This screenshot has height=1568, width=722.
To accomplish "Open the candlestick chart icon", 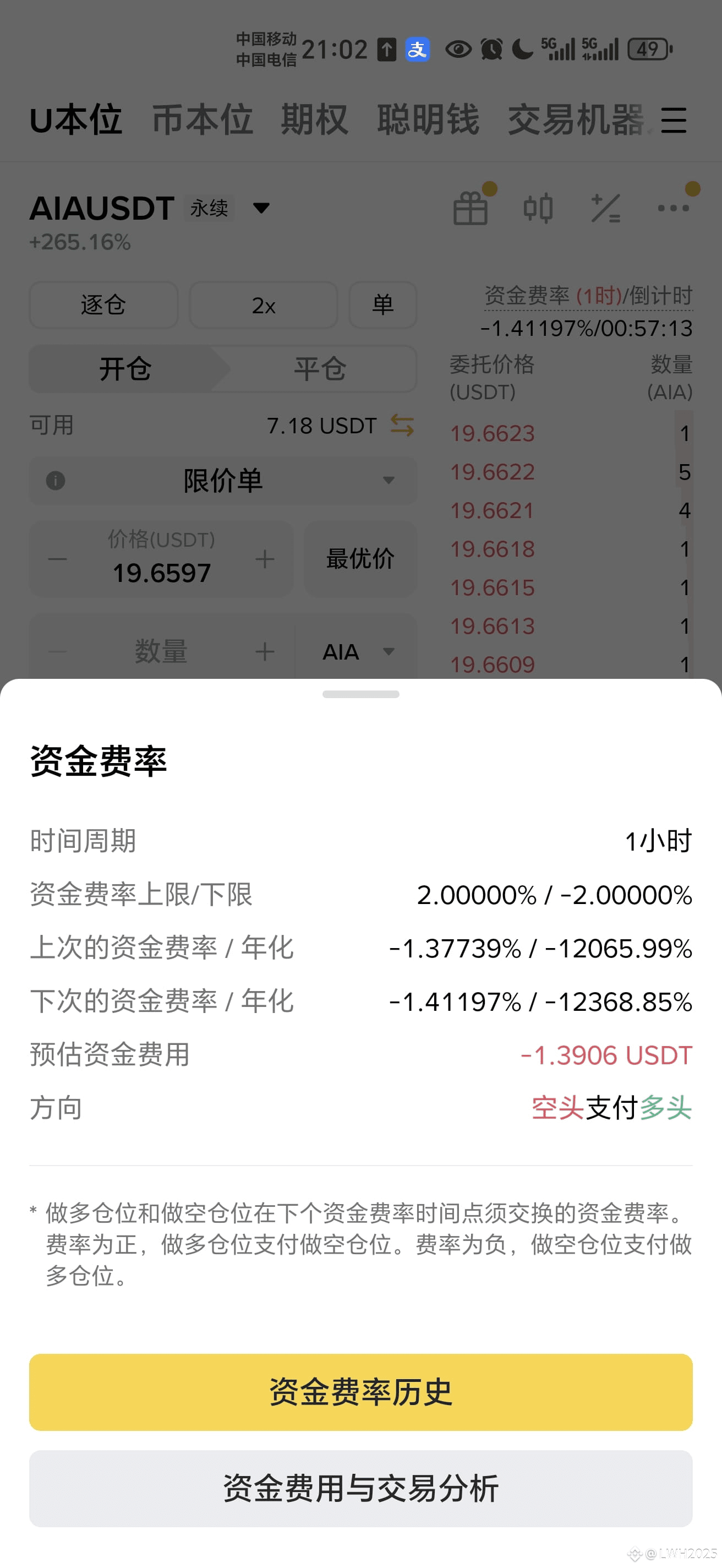I will (538, 208).
